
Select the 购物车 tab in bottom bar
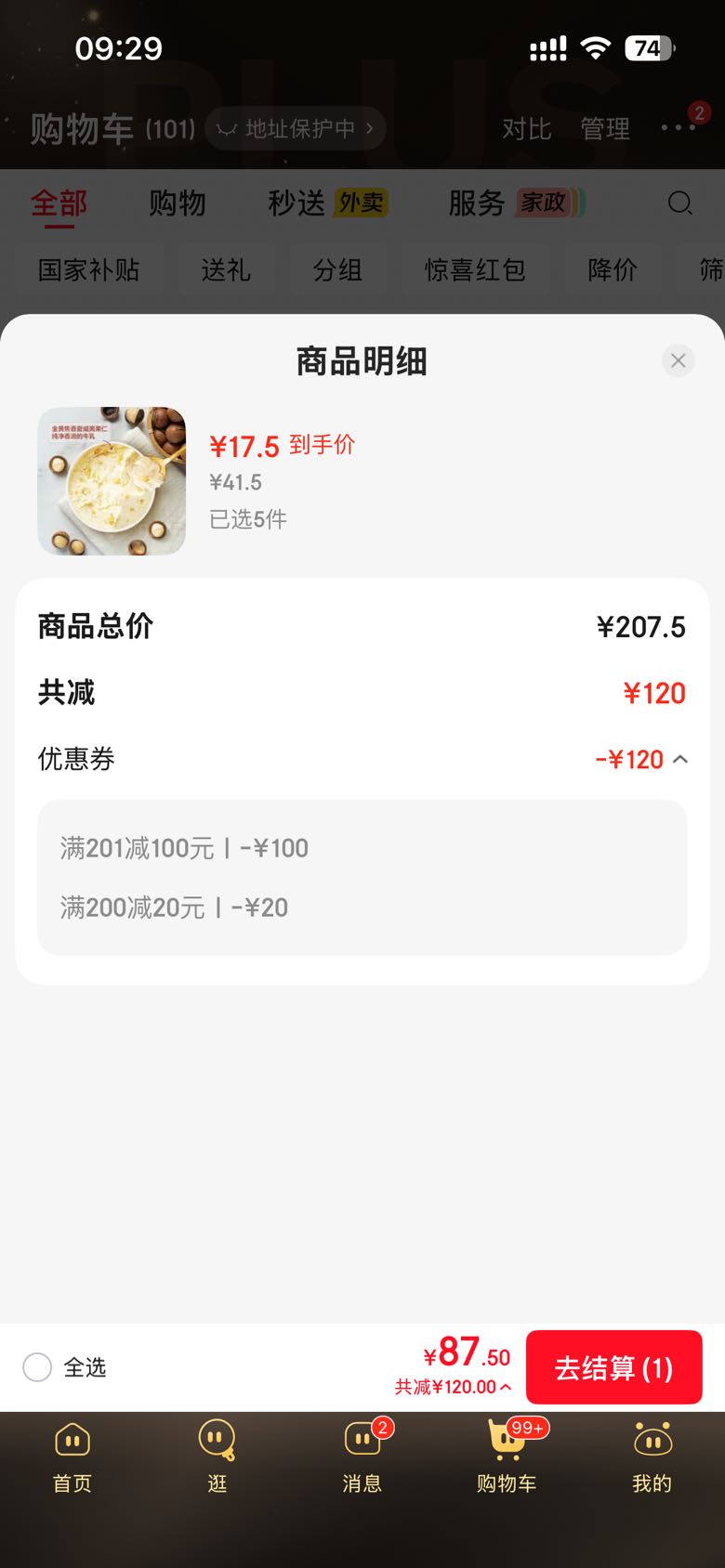point(507,1457)
